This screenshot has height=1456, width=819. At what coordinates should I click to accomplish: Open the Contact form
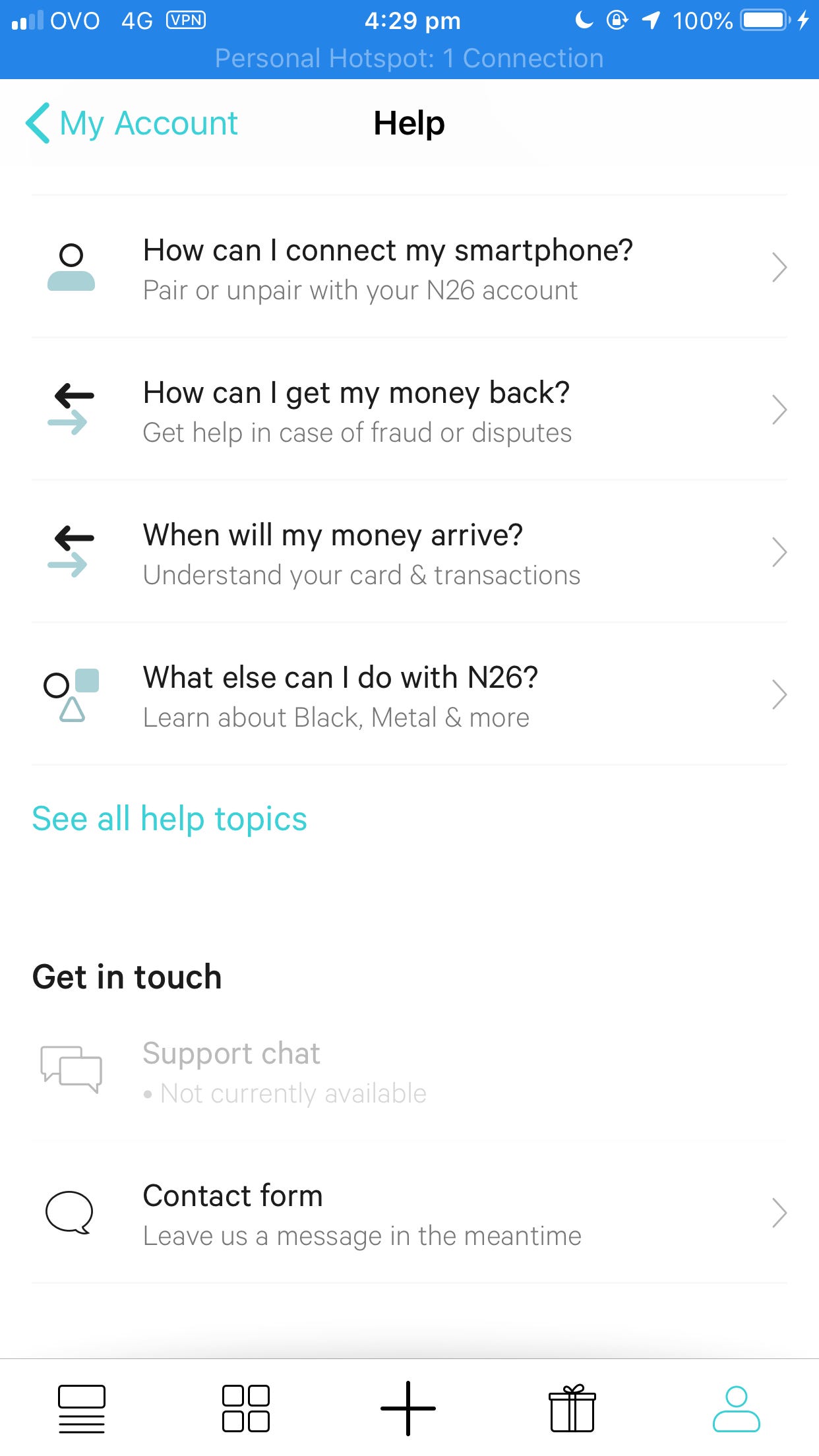point(409,1215)
